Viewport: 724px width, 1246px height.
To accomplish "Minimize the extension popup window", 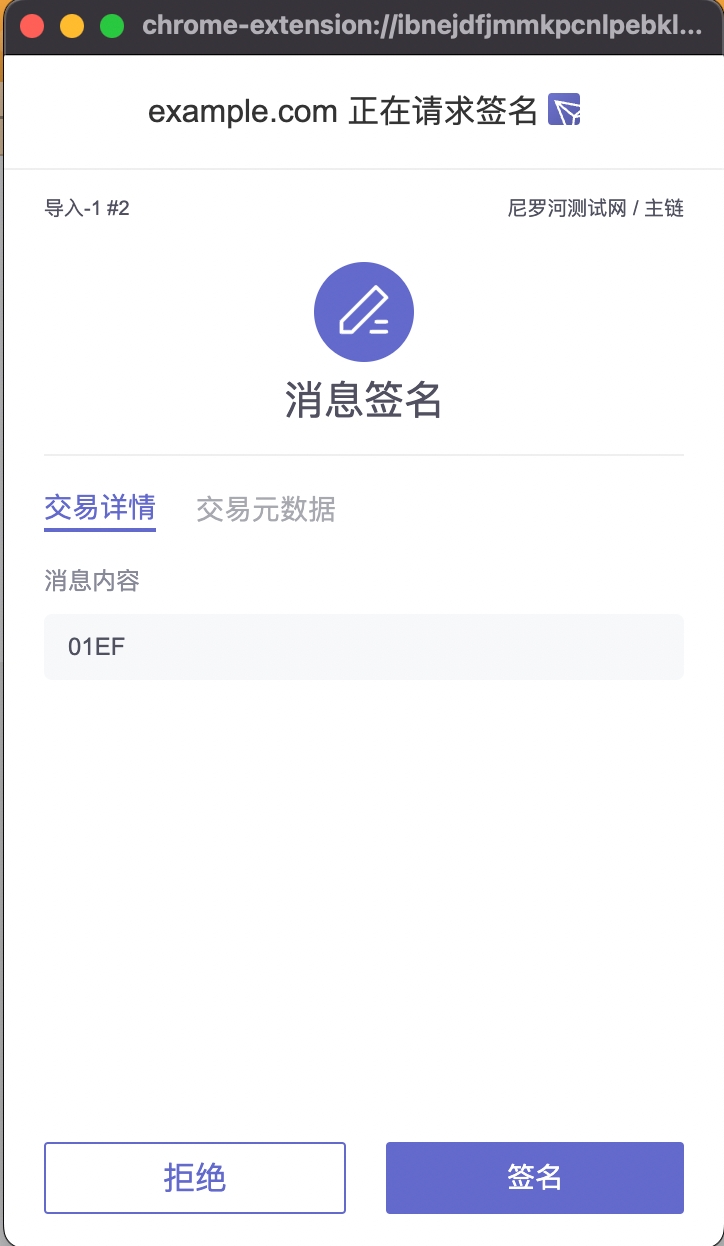I will point(72,26).
